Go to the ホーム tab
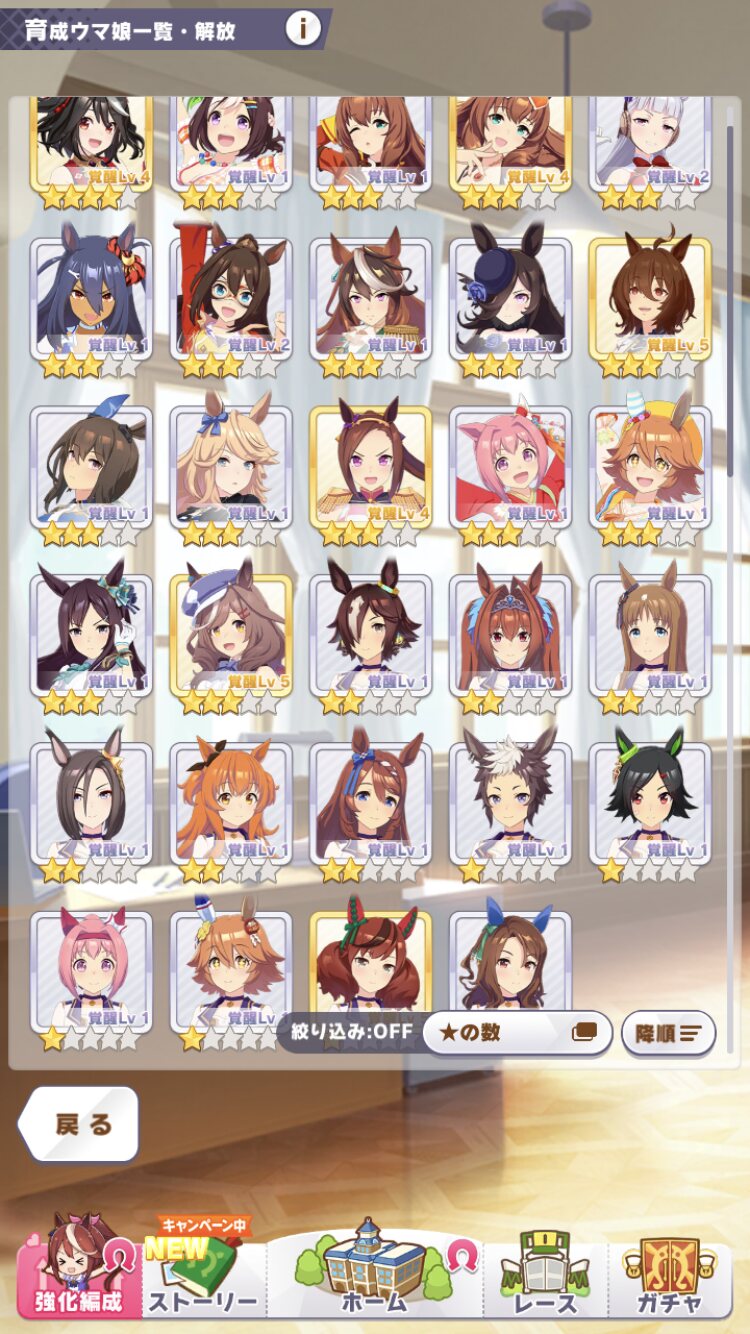 (x=375, y=1270)
